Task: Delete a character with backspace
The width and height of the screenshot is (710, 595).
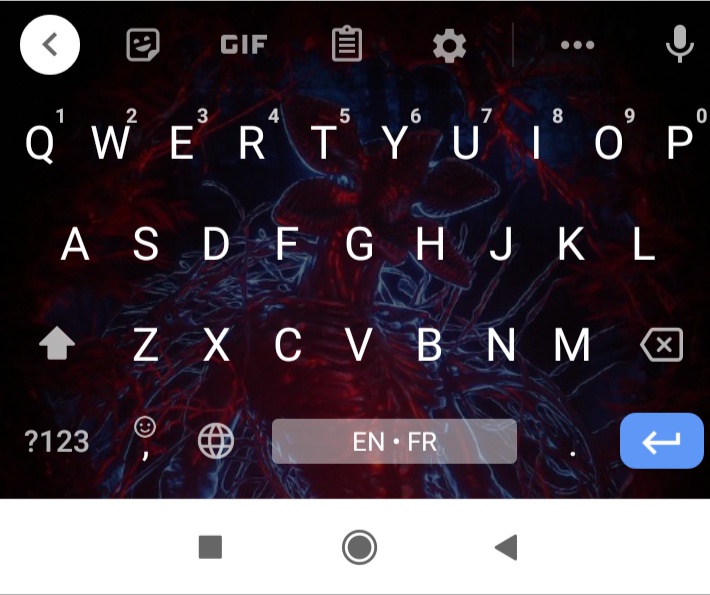Action: 661,346
